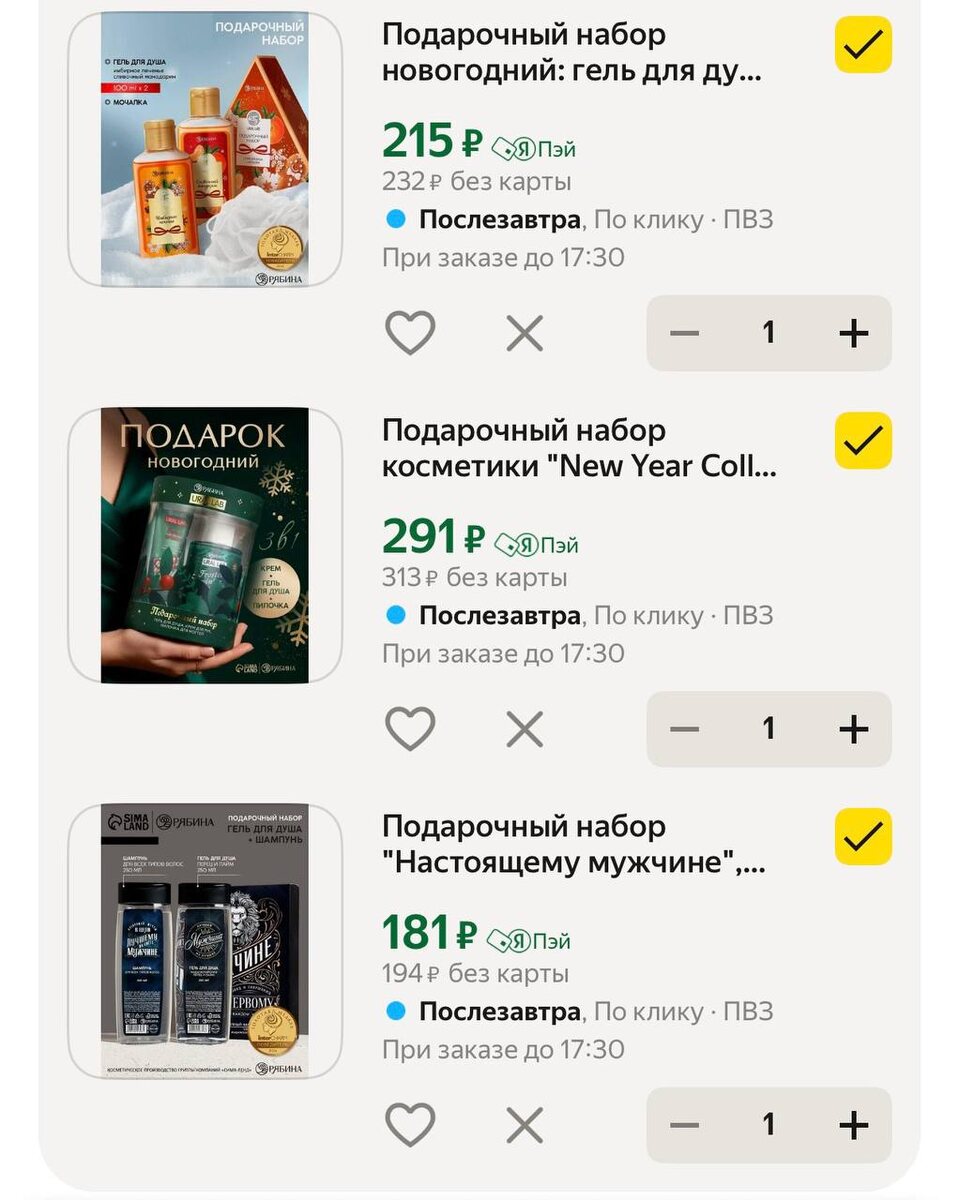
Task: Open the "Подарок новогодний" product image
Action: click(205, 545)
